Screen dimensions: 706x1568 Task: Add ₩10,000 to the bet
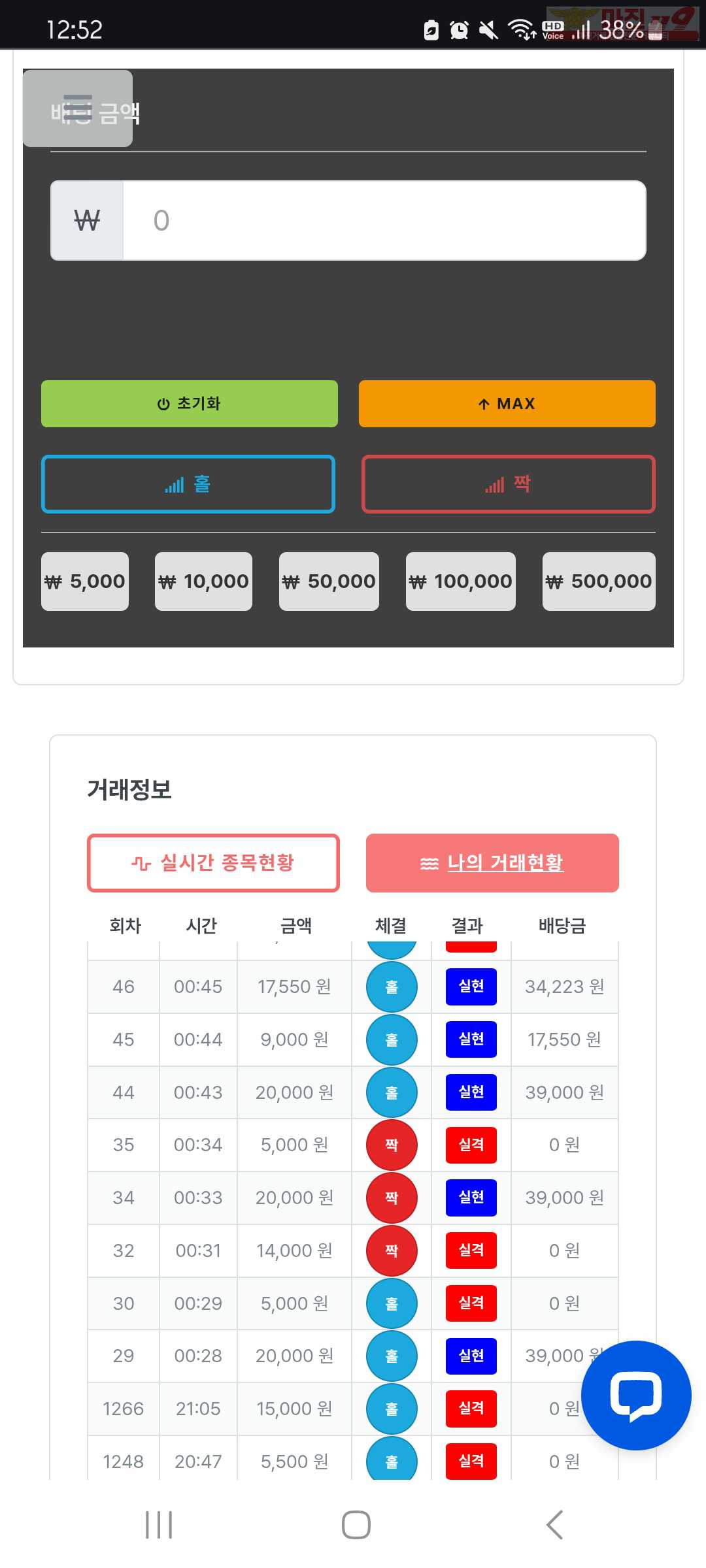(203, 581)
